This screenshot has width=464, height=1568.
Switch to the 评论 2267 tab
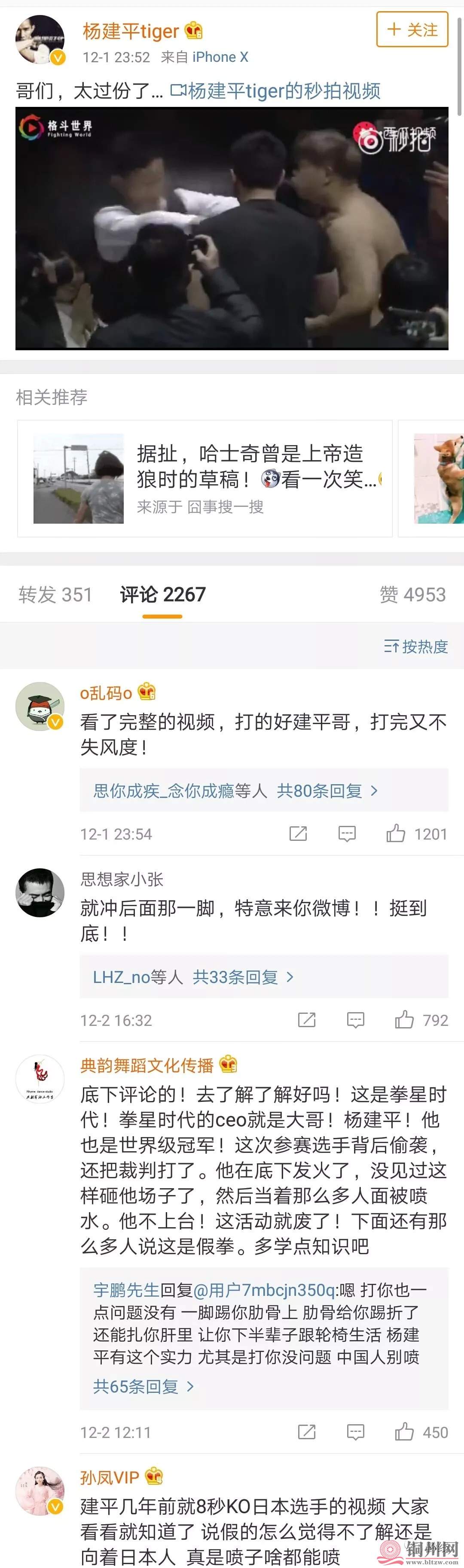coord(162,594)
